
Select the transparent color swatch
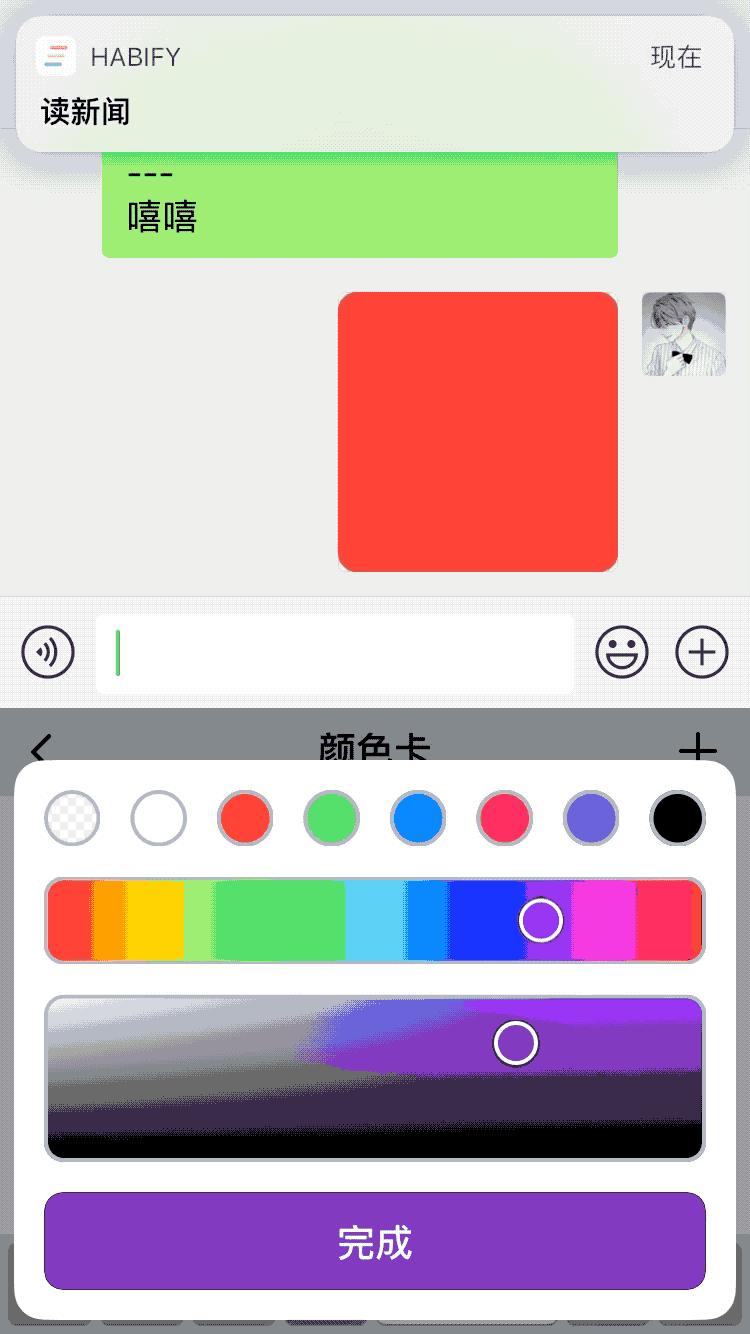pos(72,818)
